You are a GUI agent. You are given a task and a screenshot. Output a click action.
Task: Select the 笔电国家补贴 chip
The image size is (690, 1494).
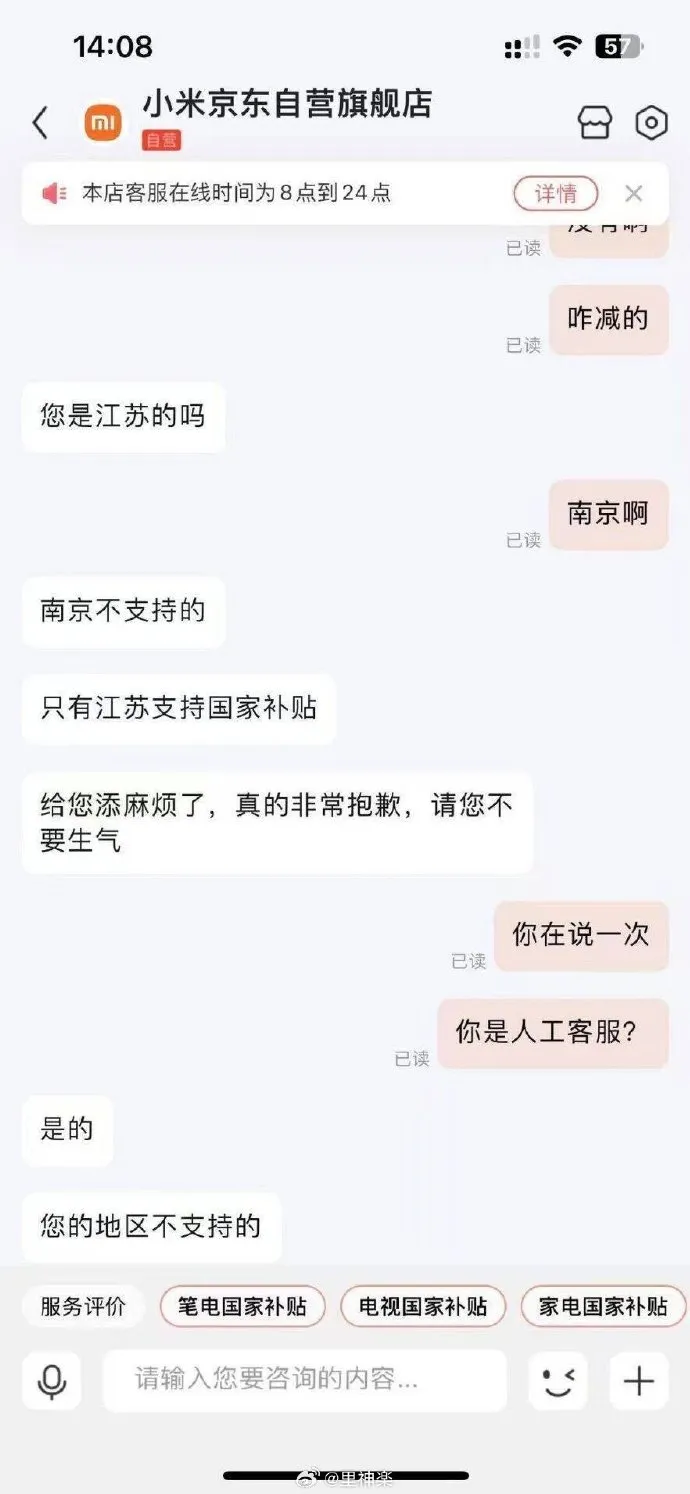(242, 1306)
